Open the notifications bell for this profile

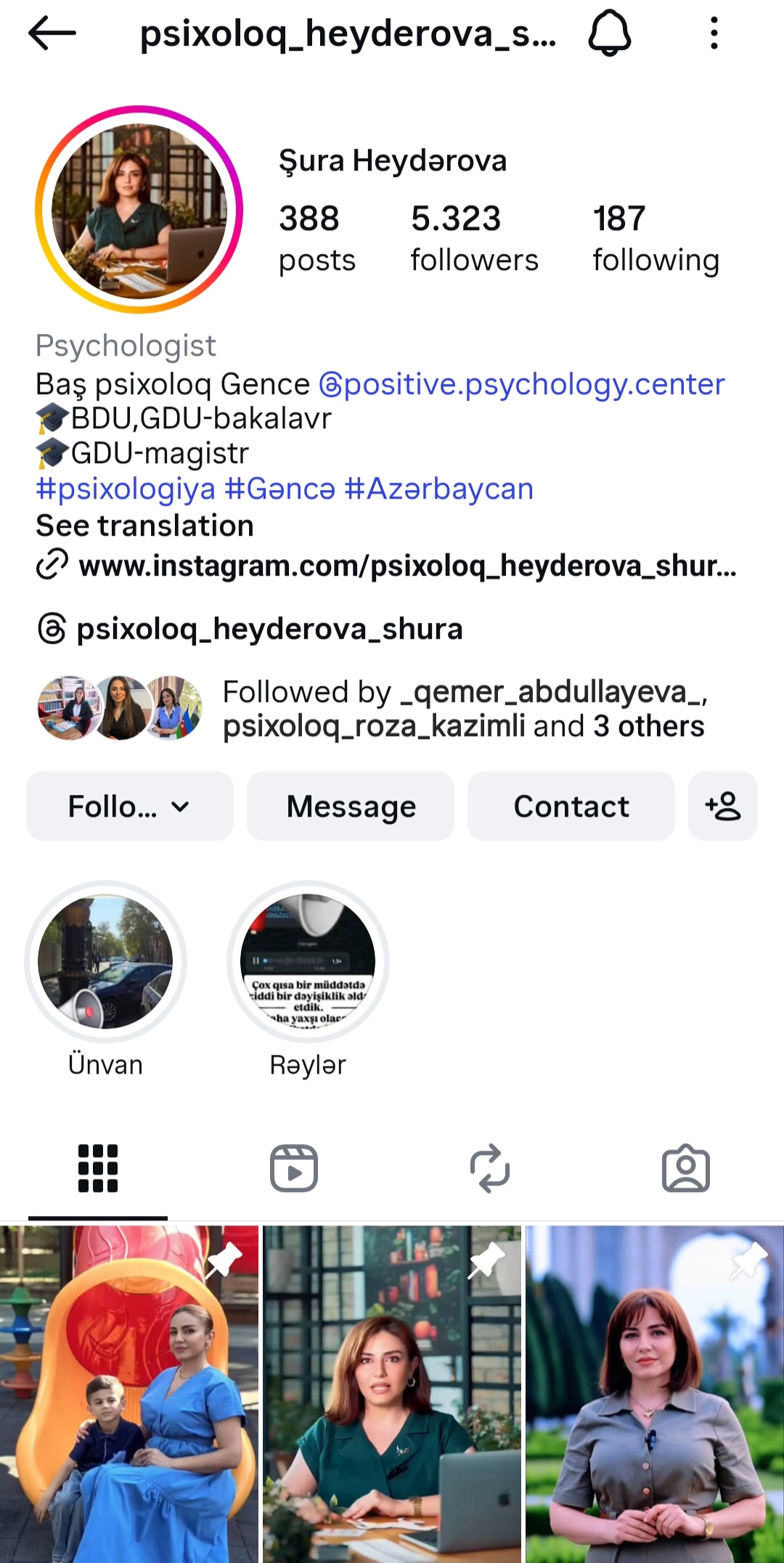click(609, 33)
